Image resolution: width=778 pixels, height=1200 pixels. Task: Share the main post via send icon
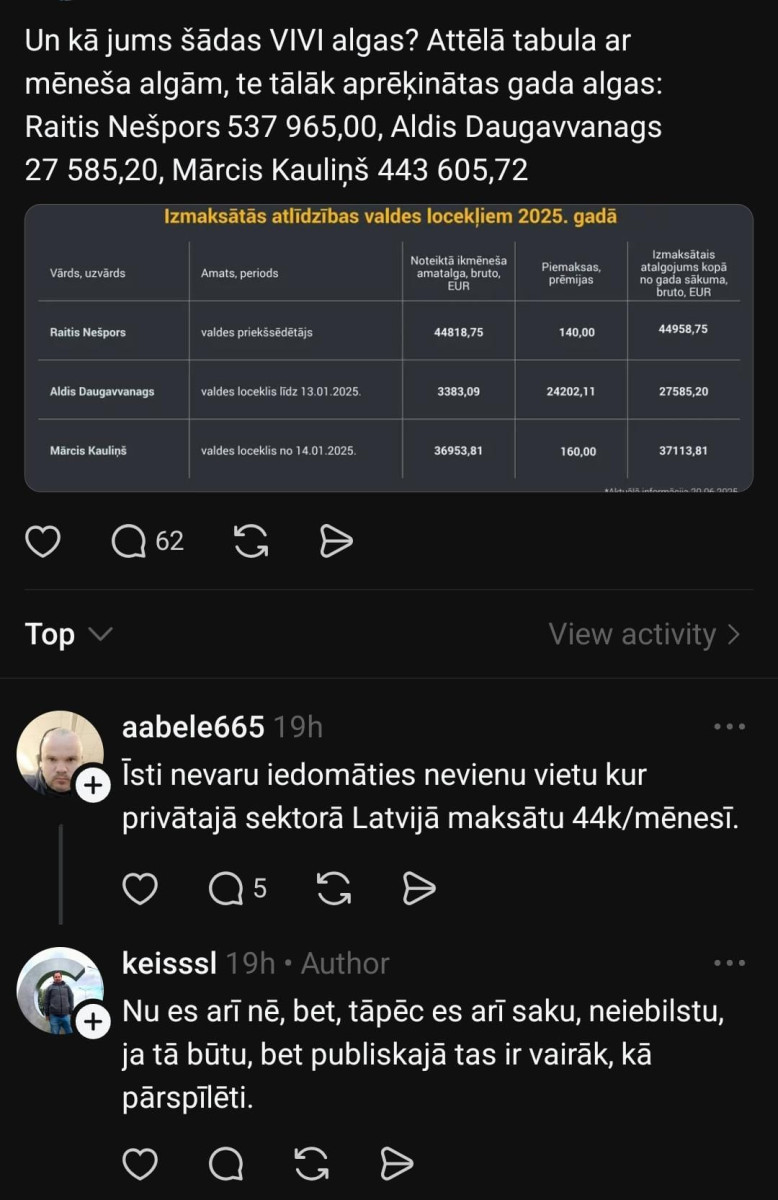pyautogui.click(x=336, y=542)
